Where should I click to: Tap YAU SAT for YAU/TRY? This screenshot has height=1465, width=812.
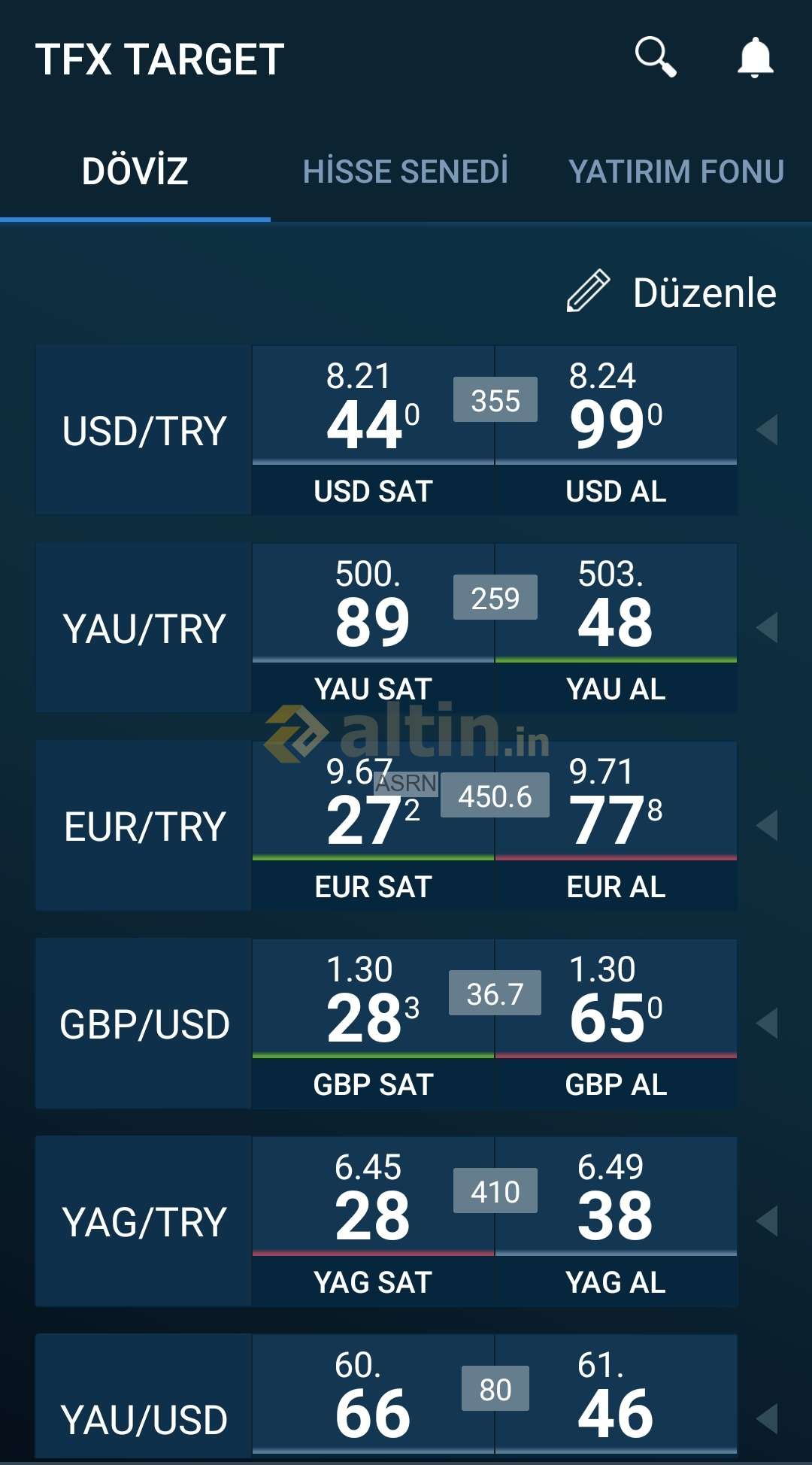(x=373, y=628)
